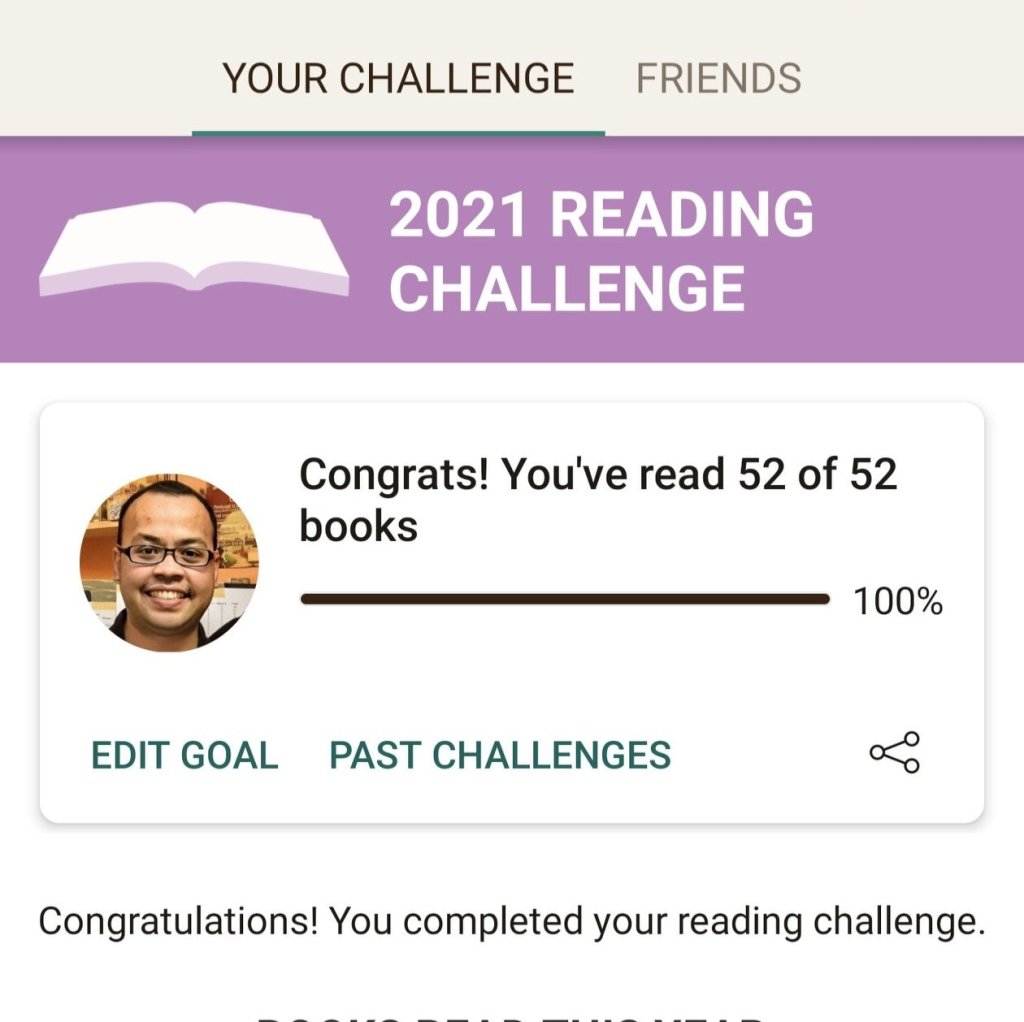The image size is (1024, 1022).
Task: Select the Your Challenge tab
Action: tap(398, 78)
